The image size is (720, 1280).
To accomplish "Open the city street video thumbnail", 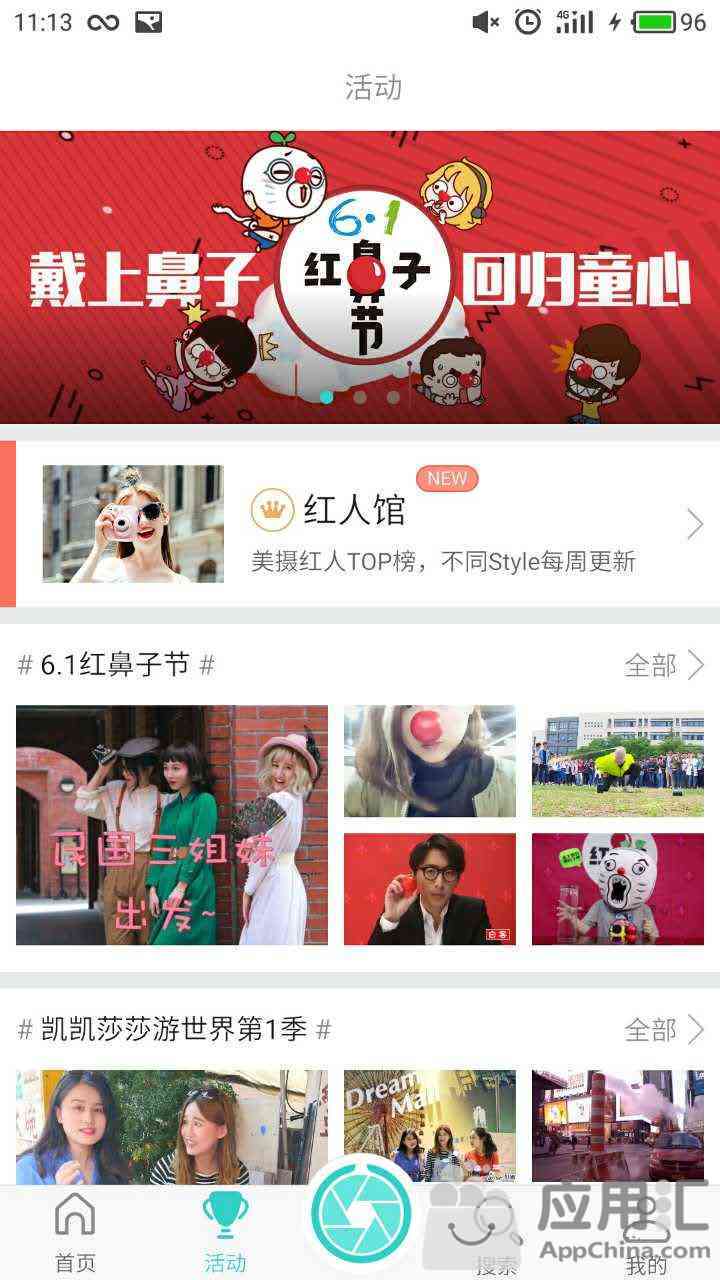I will pos(617,1125).
